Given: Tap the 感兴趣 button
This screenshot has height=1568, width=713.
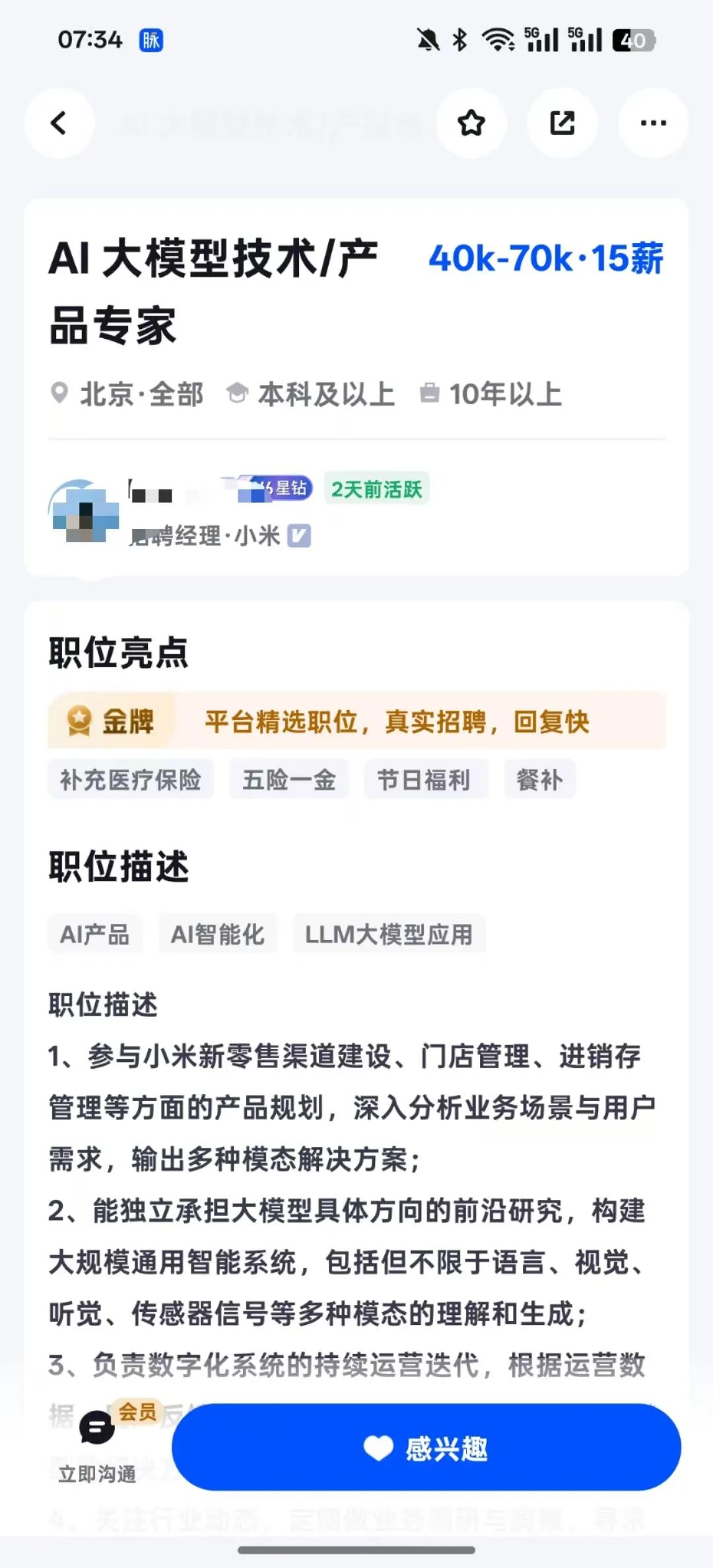Looking at the screenshot, I should coord(426,1449).
